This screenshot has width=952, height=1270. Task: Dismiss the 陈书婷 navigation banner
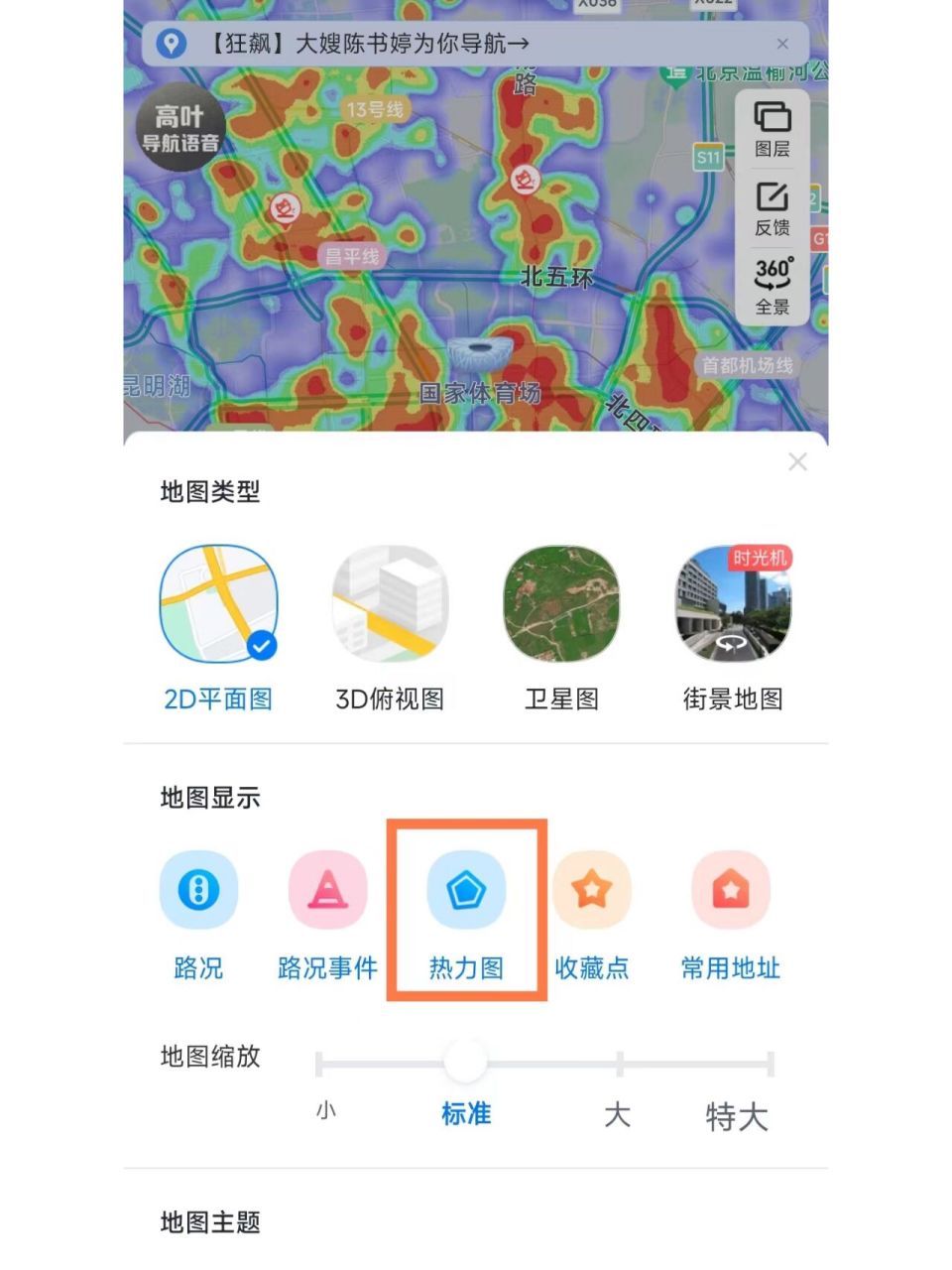(783, 44)
